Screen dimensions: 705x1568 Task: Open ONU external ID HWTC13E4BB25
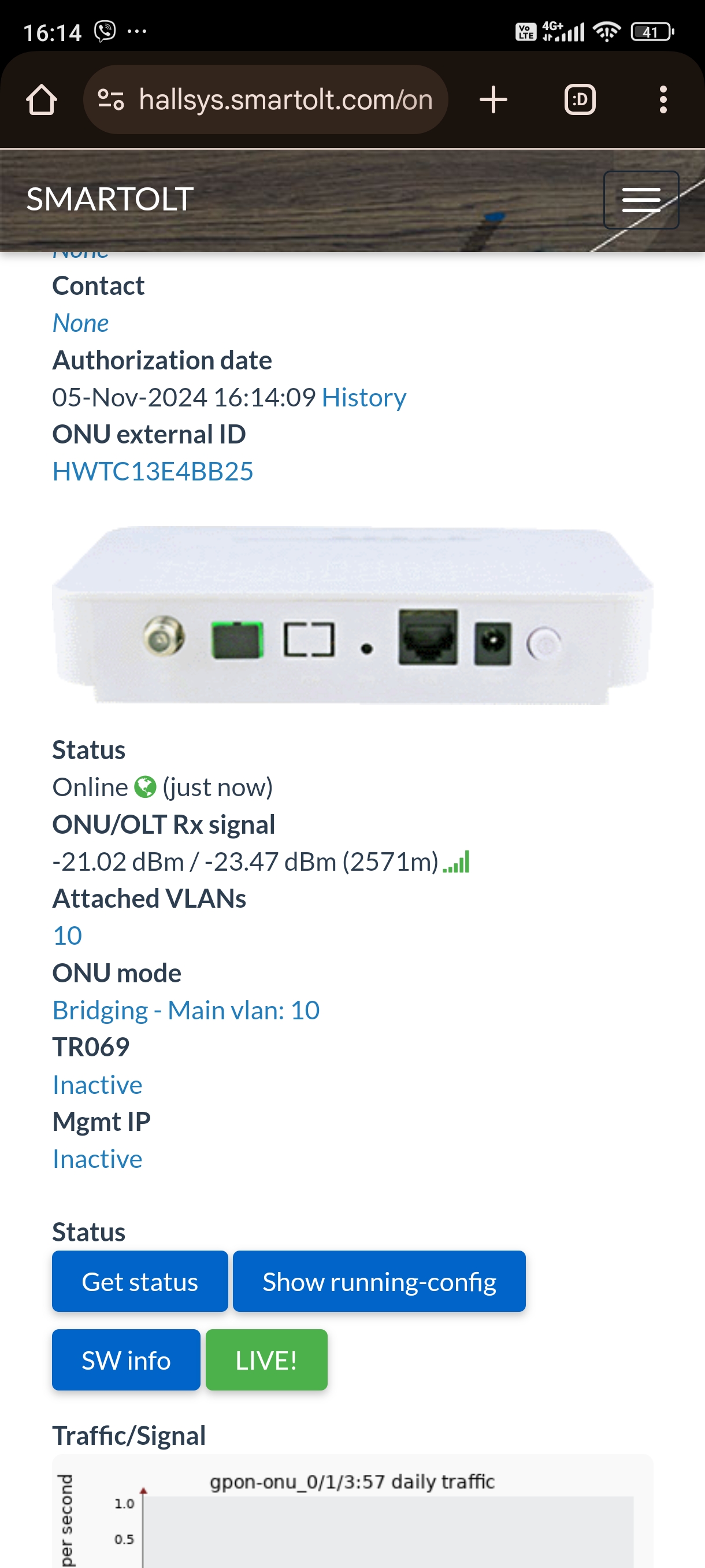153,472
